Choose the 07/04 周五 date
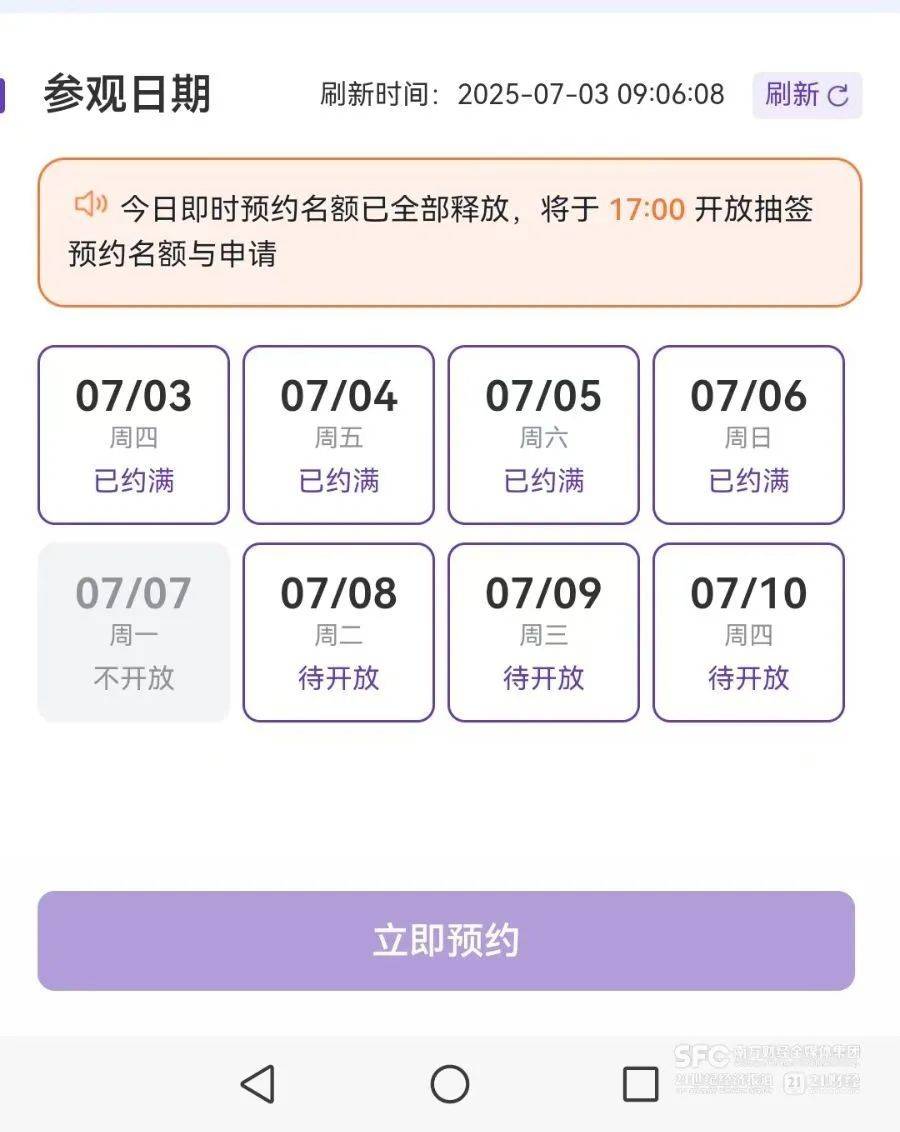The image size is (900, 1132). point(339,435)
